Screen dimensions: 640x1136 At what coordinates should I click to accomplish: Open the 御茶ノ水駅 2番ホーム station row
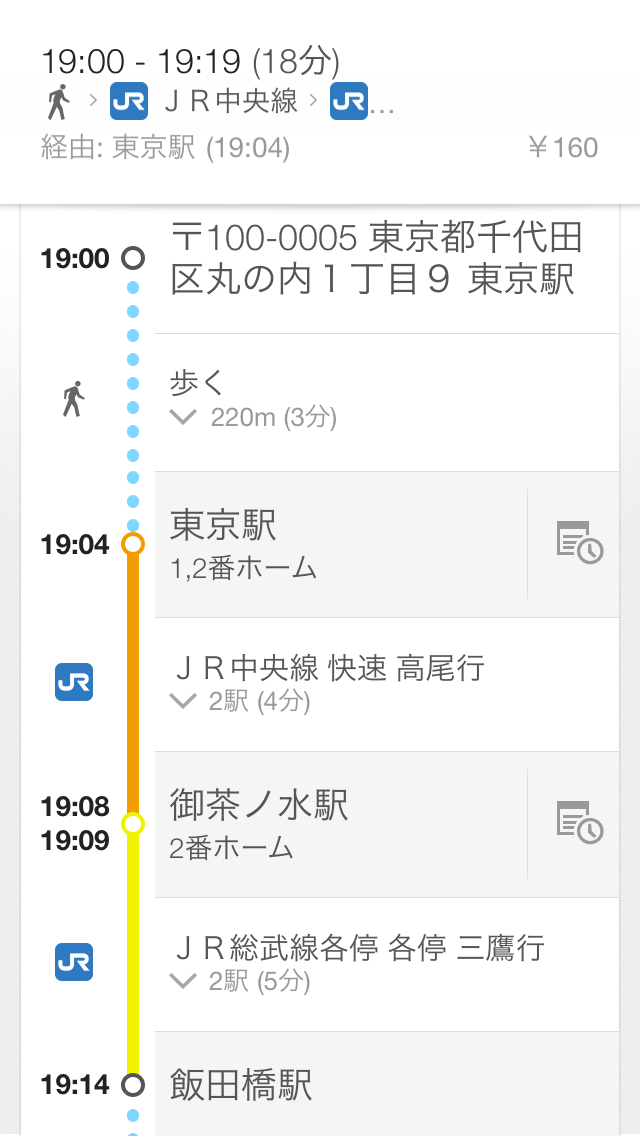click(x=340, y=823)
